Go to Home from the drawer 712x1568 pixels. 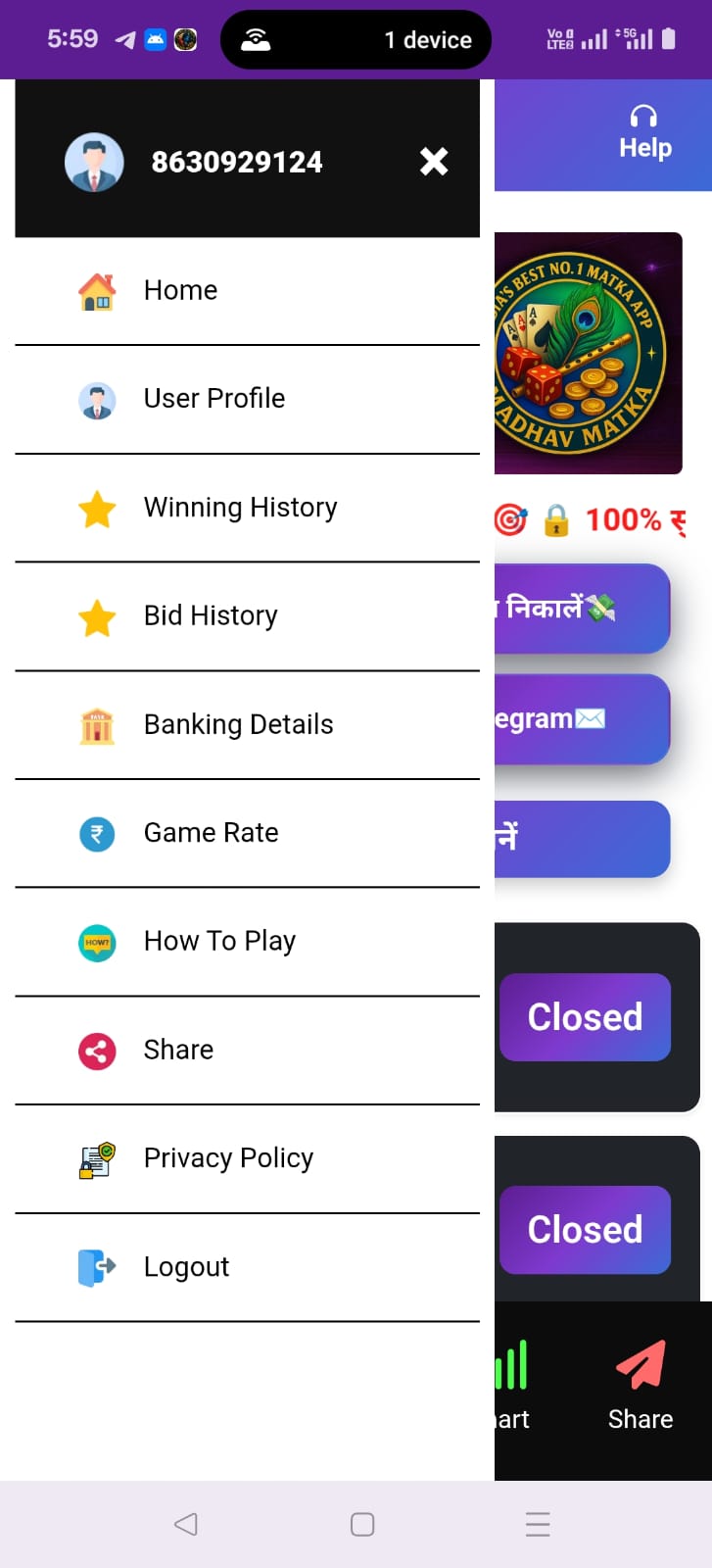180,291
